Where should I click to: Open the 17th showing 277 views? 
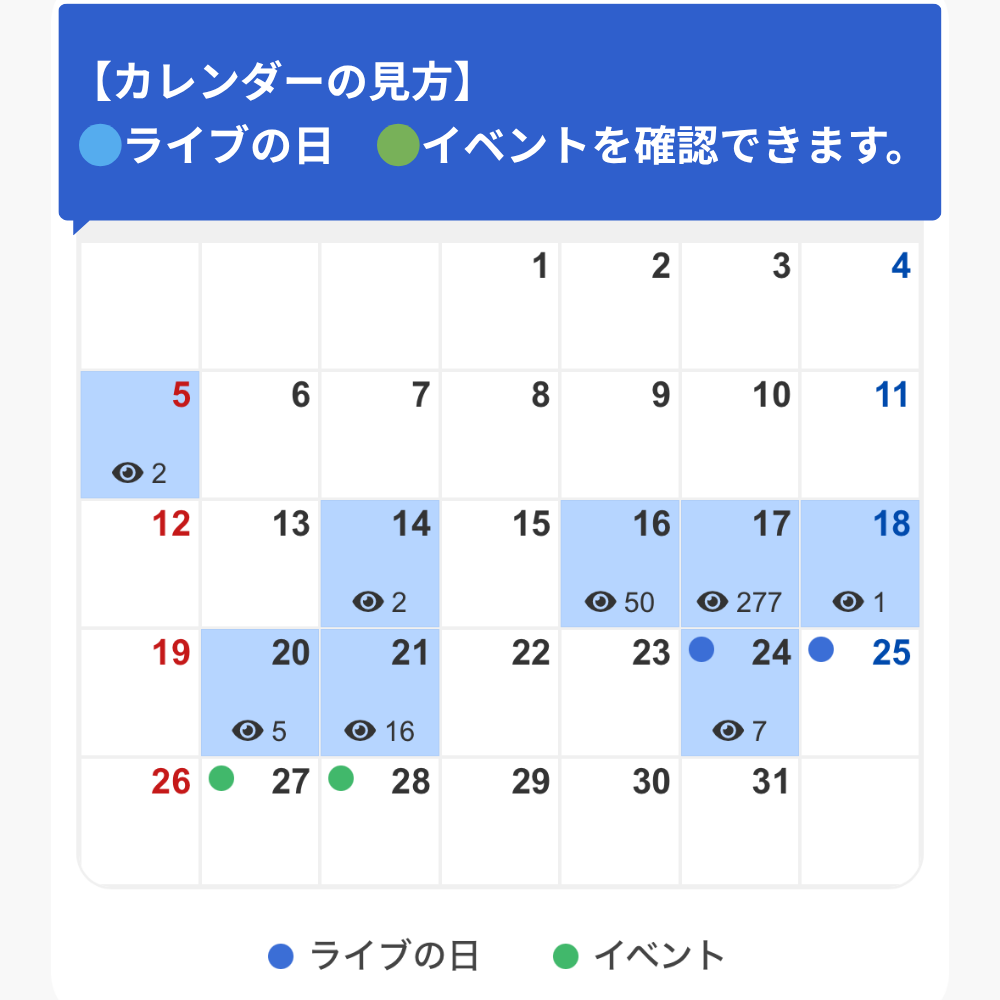pos(740,563)
